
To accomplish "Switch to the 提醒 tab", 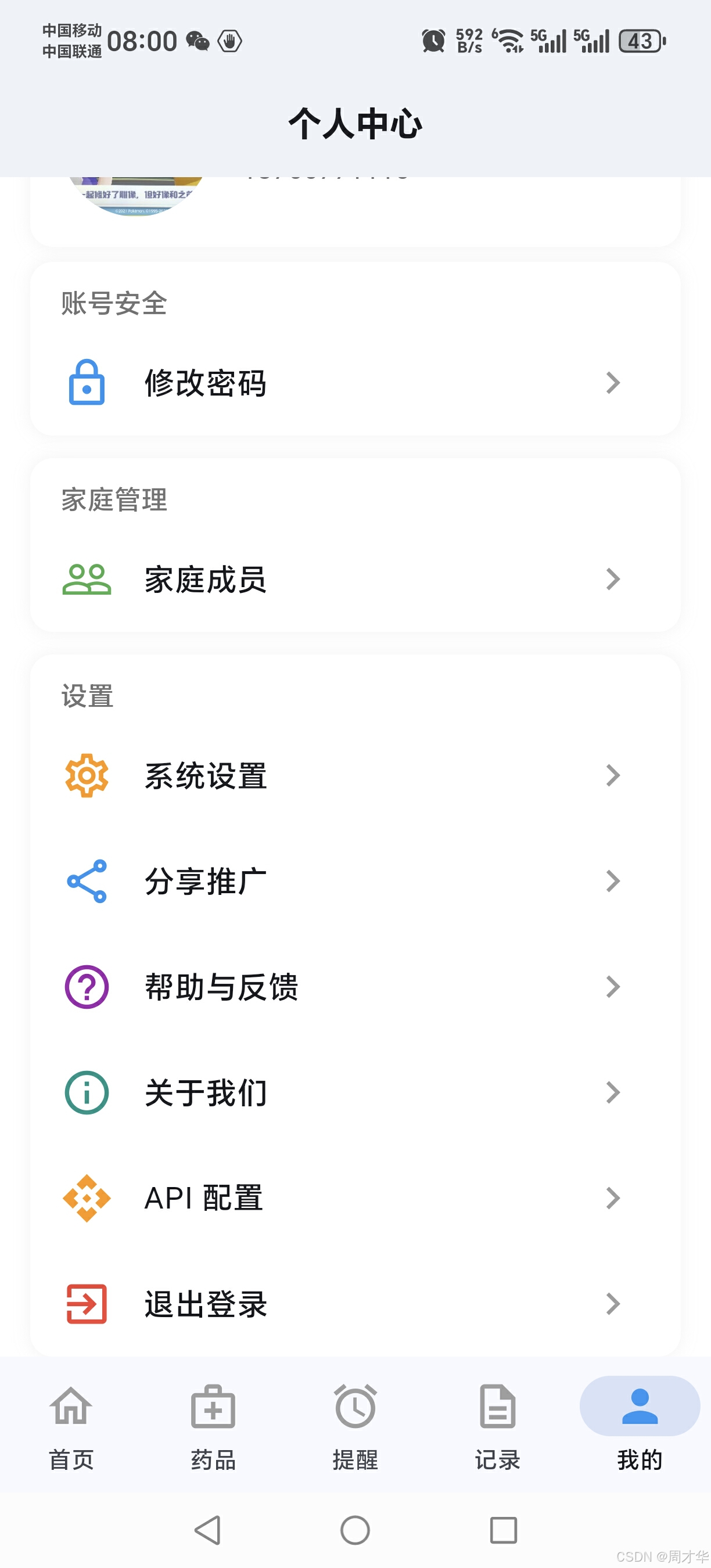I will [x=355, y=1407].
